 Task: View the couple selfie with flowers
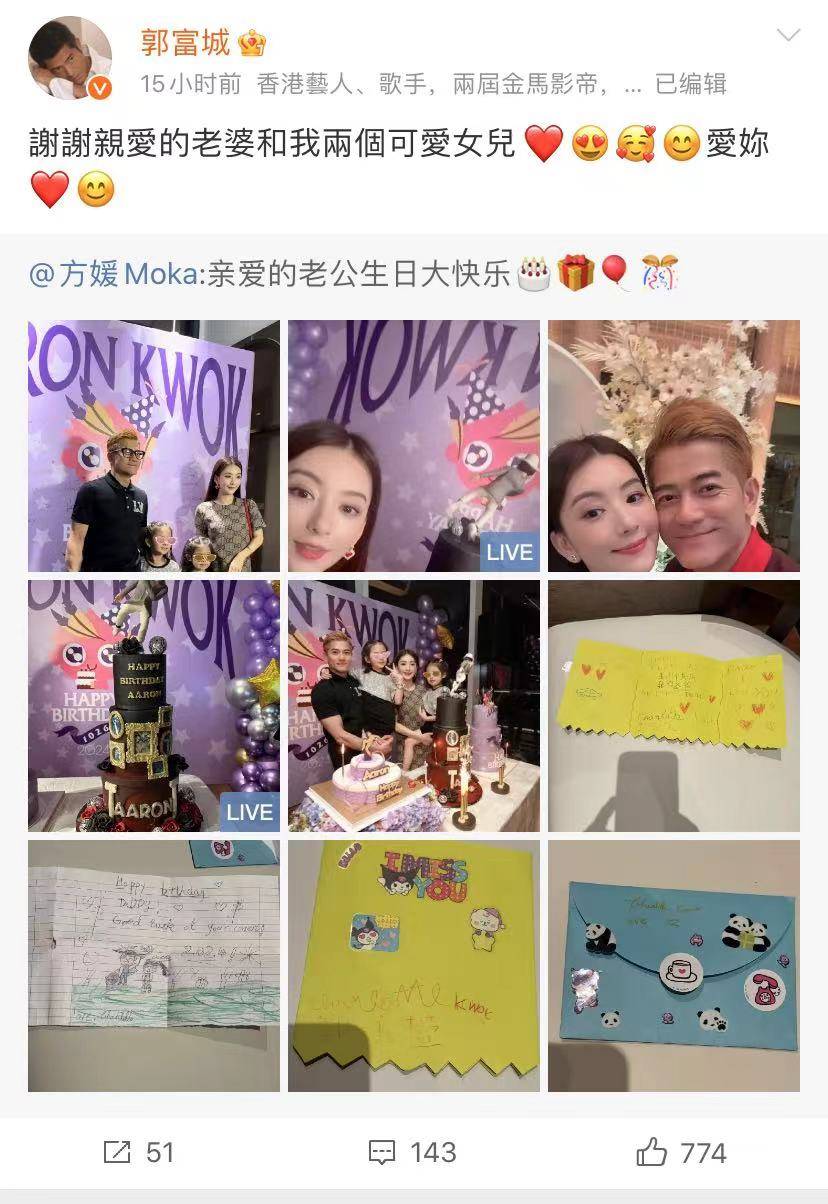pyautogui.click(x=673, y=446)
